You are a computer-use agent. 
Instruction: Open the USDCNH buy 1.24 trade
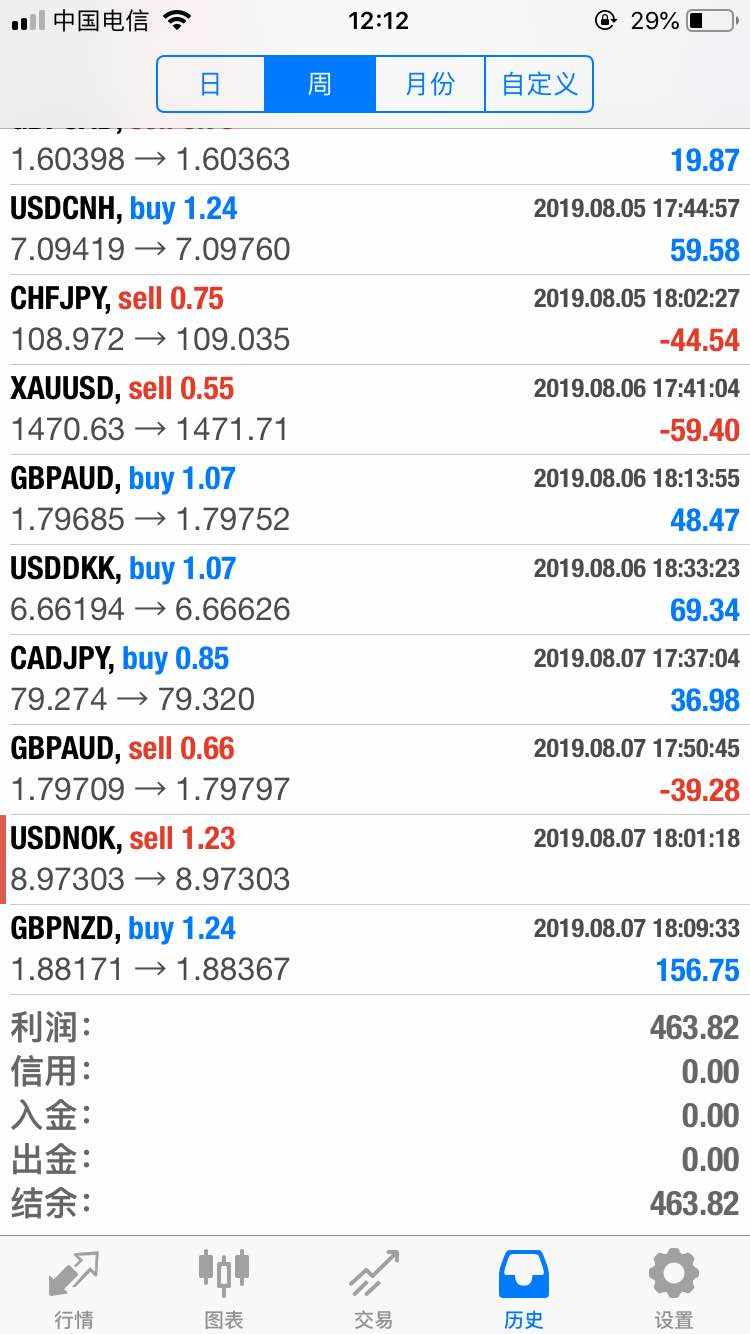point(375,229)
